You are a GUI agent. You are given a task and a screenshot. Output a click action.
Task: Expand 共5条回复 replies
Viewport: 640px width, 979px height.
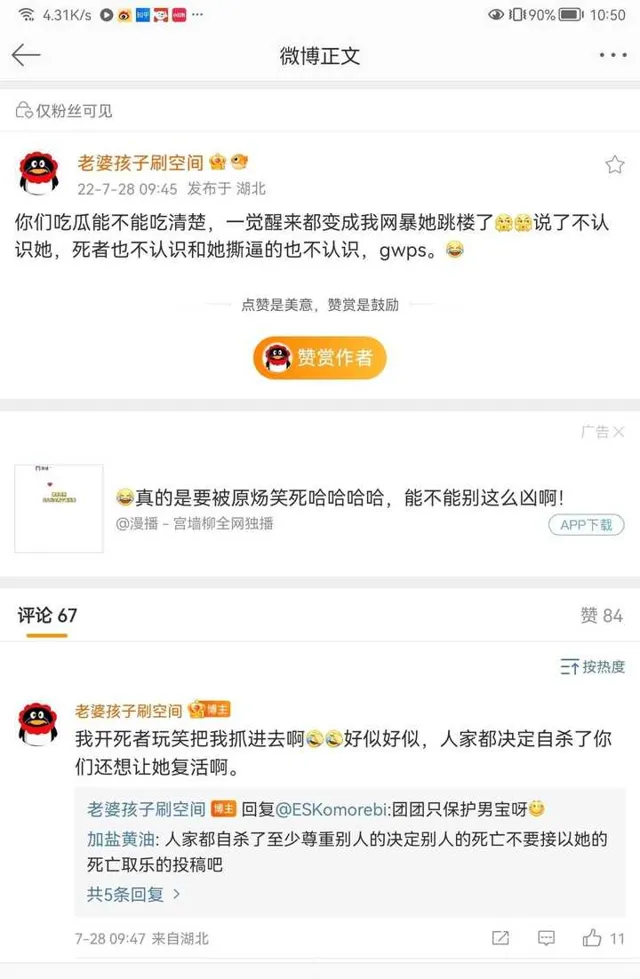[134, 894]
